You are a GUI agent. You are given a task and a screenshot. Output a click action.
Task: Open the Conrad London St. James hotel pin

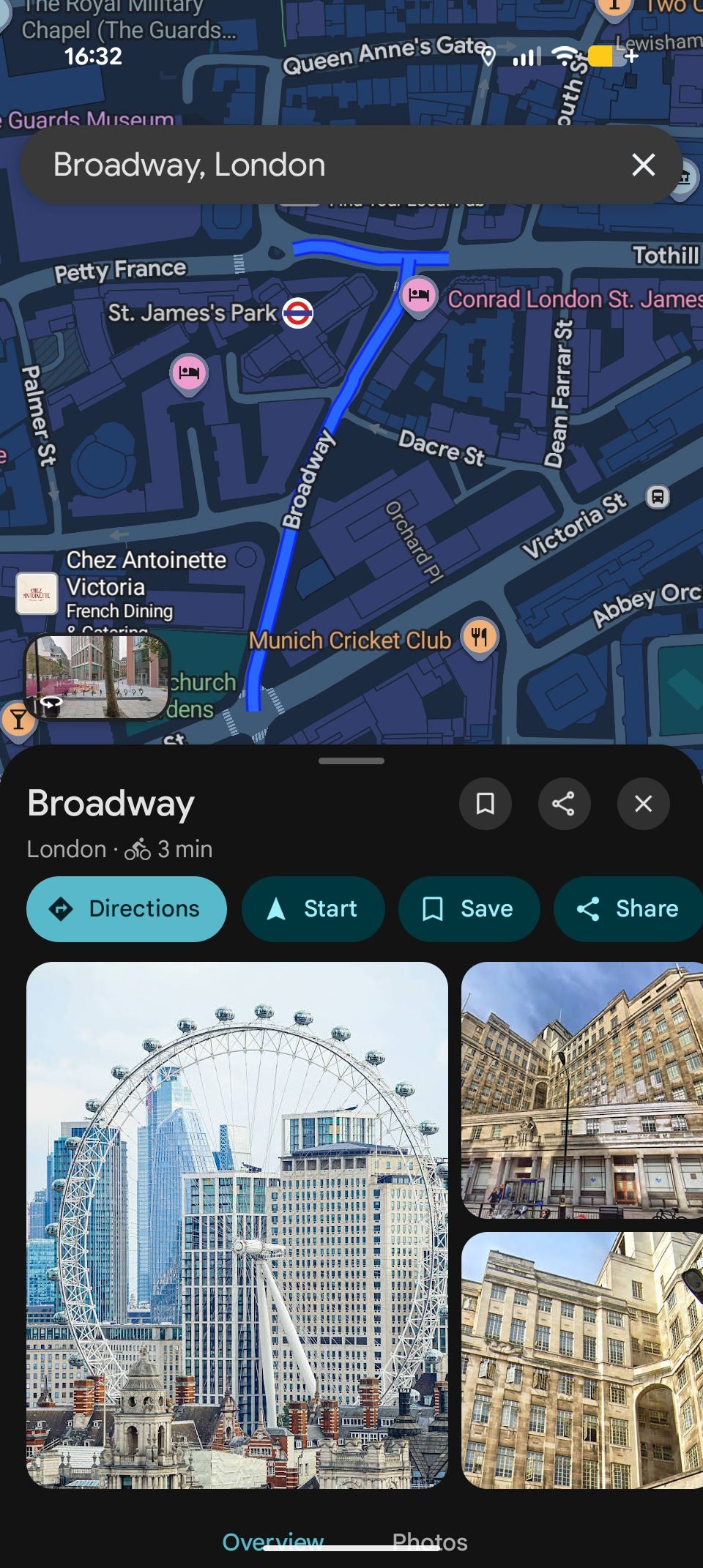click(x=419, y=295)
